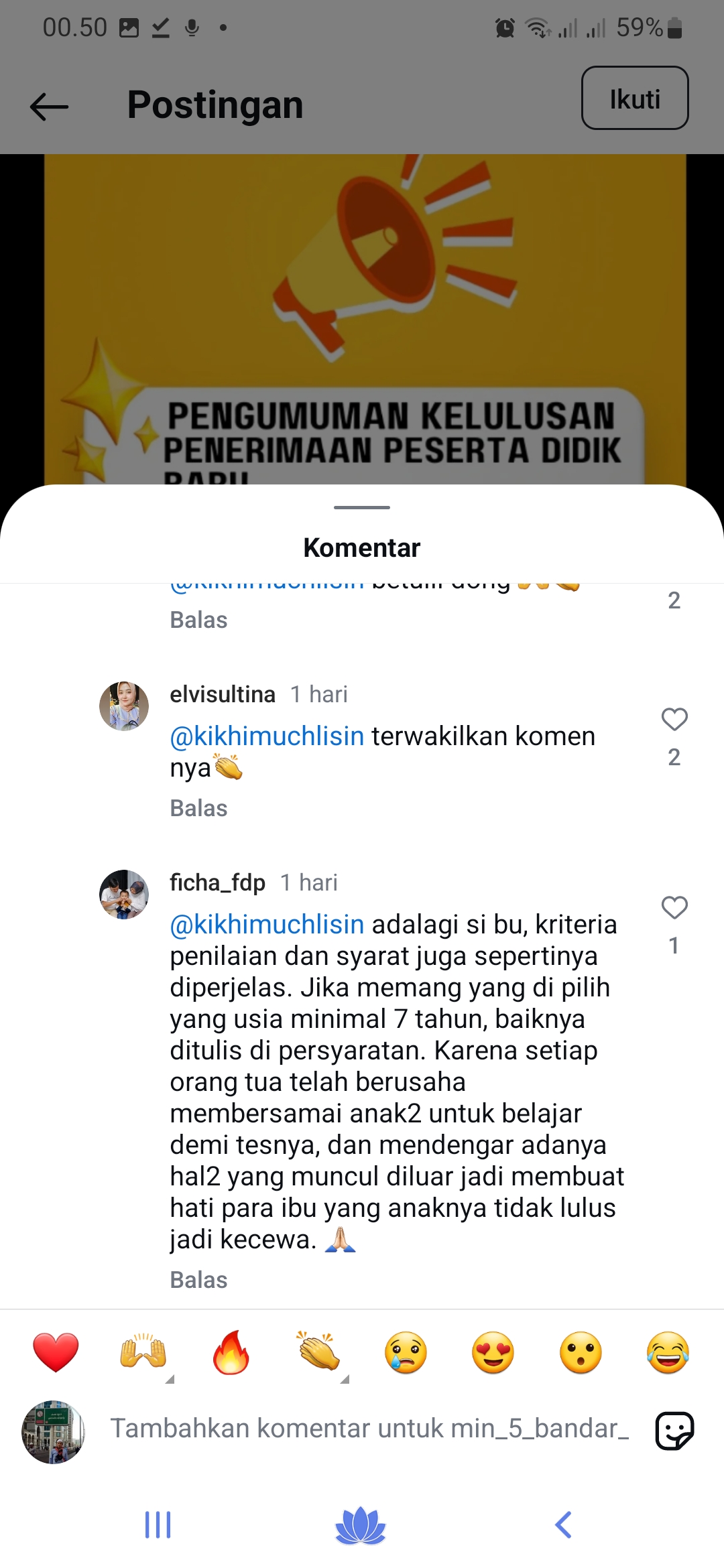Like elvisultina's comment
Screen dimensions: 724x1568
[x=674, y=720]
